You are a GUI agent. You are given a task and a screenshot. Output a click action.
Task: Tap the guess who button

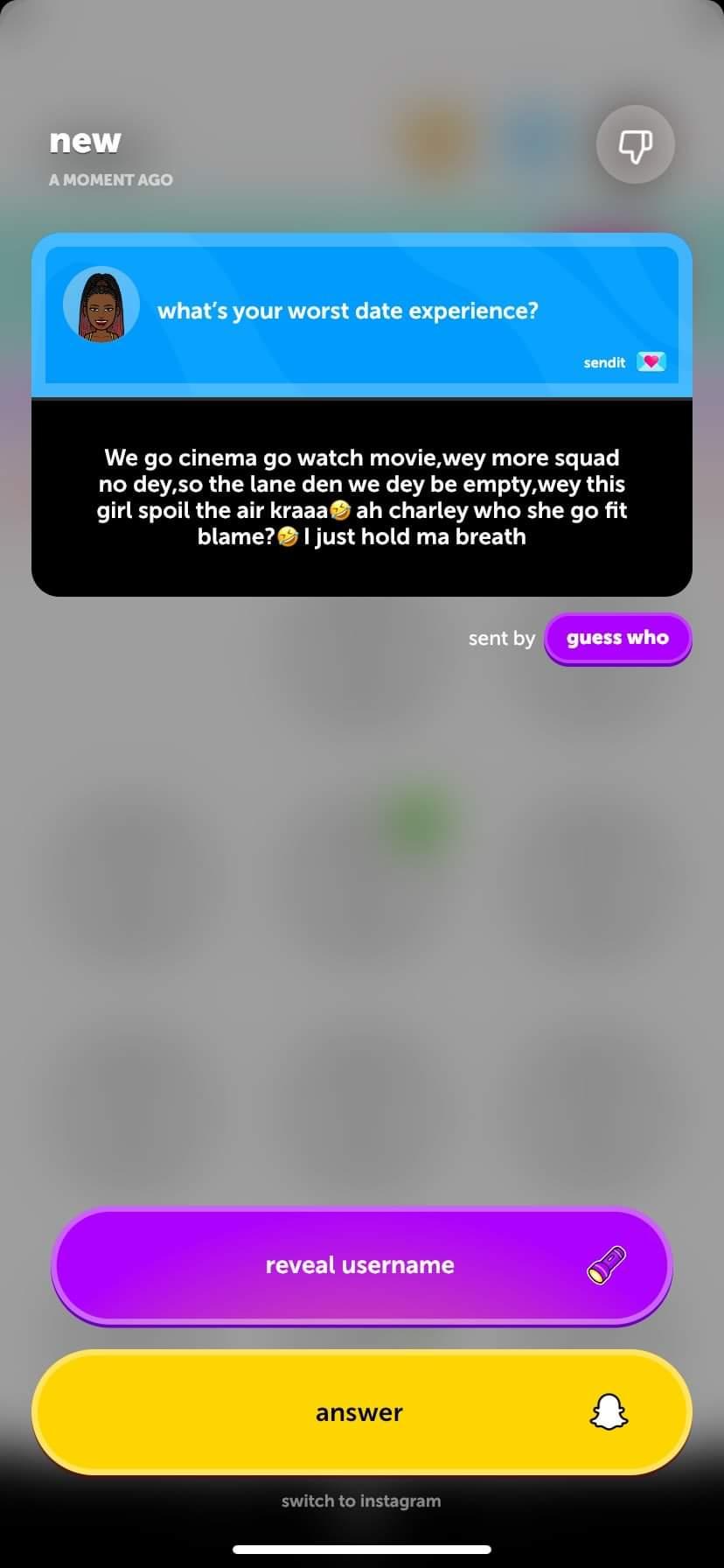[x=617, y=638]
